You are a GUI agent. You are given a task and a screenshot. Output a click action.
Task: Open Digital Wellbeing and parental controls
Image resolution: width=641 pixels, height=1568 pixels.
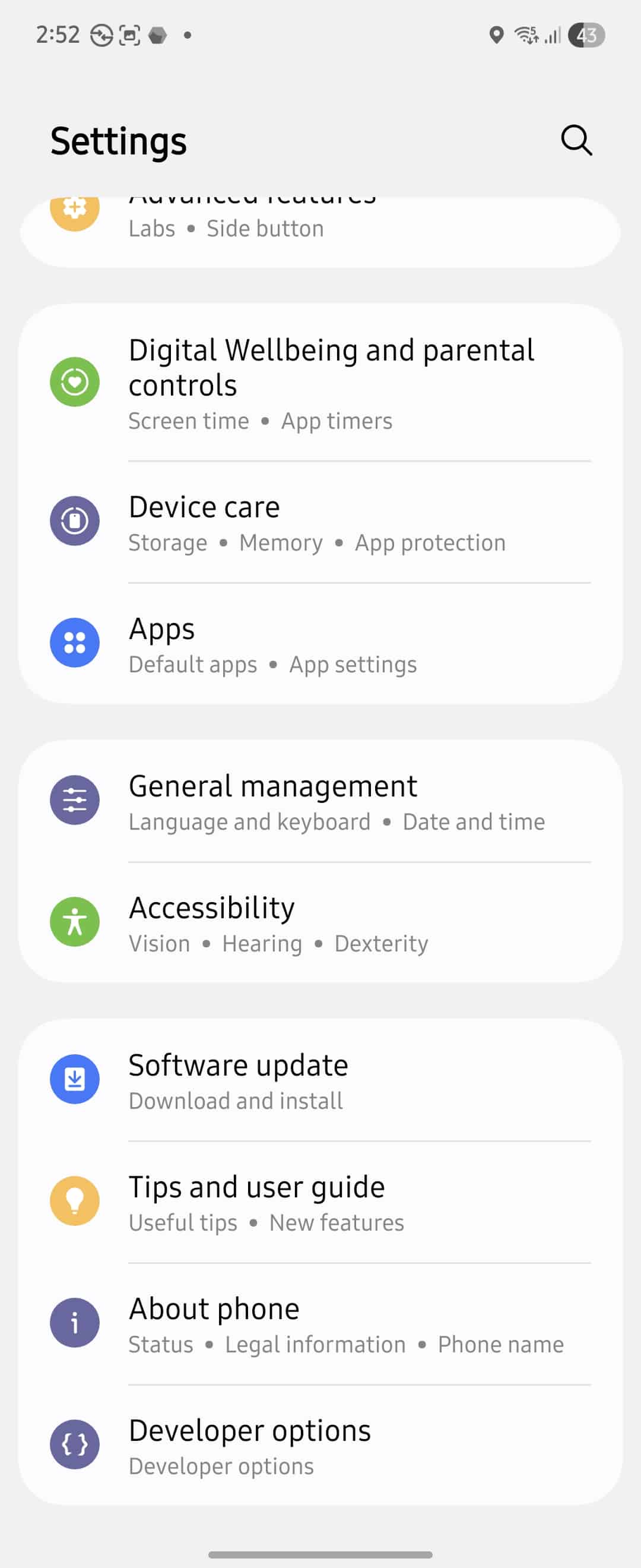pos(320,382)
